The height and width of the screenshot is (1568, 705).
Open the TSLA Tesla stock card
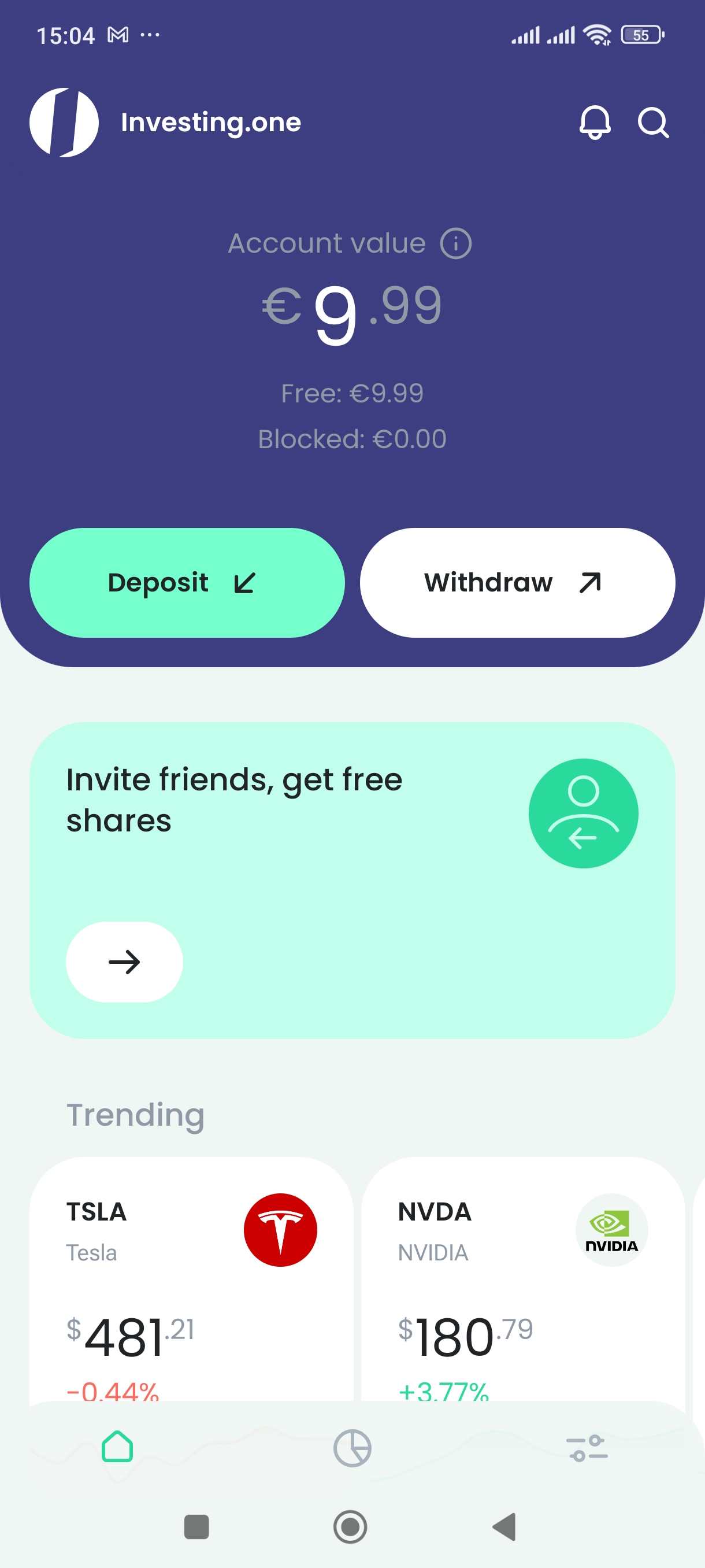(x=191, y=1278)
